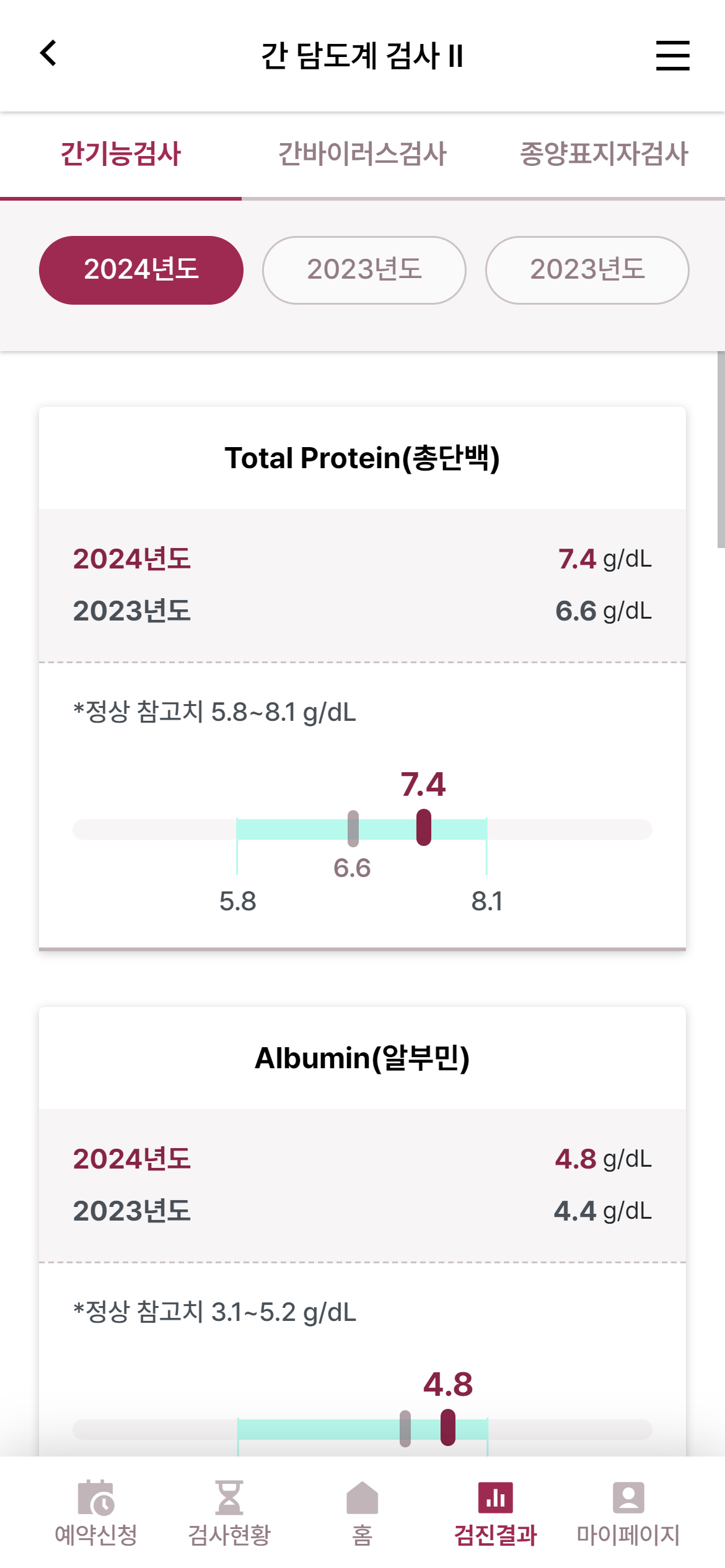Viewport: 725px width, 1568px height.
Task: Tap 검진결과 in the bottom navigation
Action: tap(496, 1512)
